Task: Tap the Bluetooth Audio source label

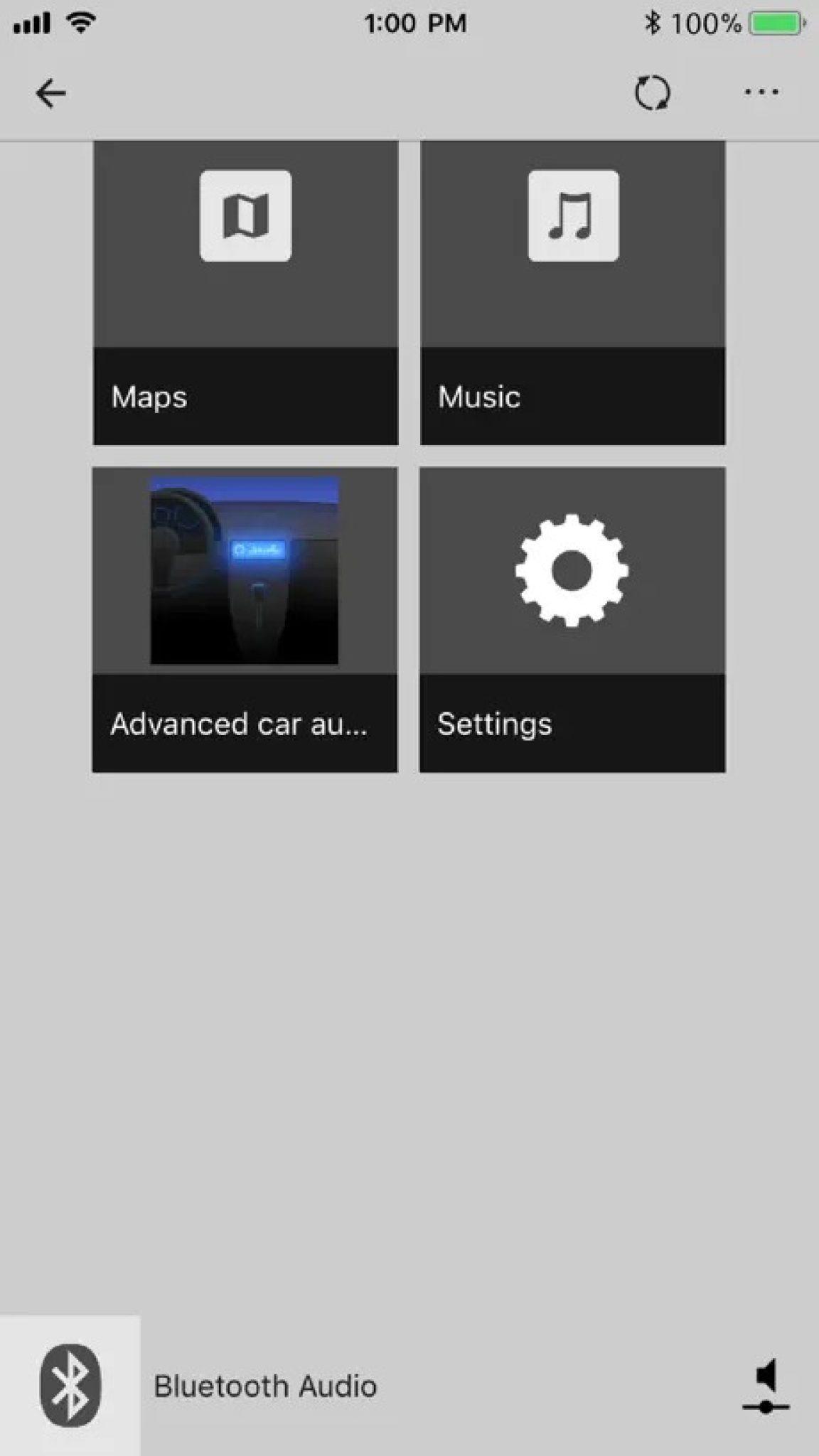Action: [x=266, y=1385]
